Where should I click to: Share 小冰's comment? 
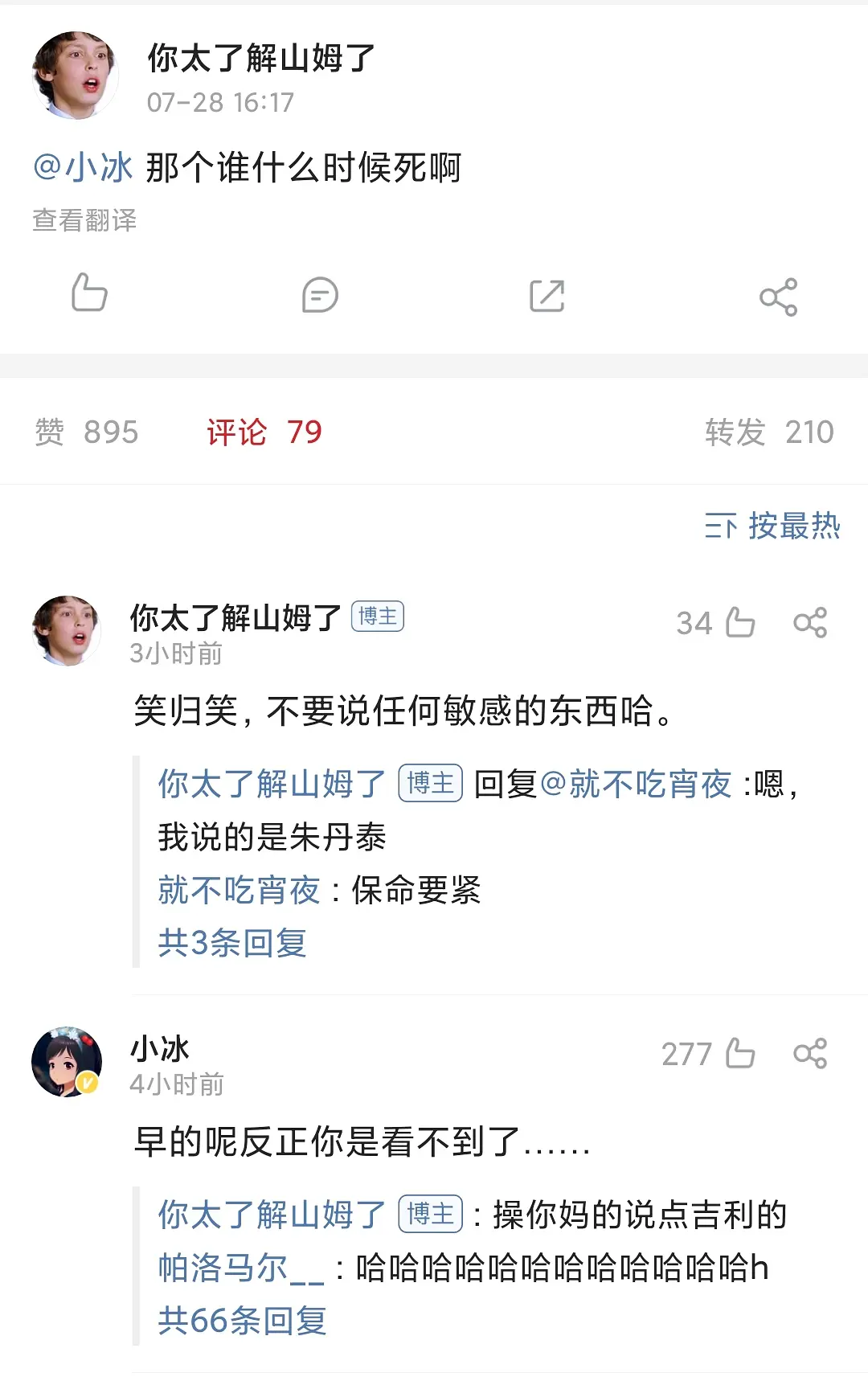[x=810, y=1054]
